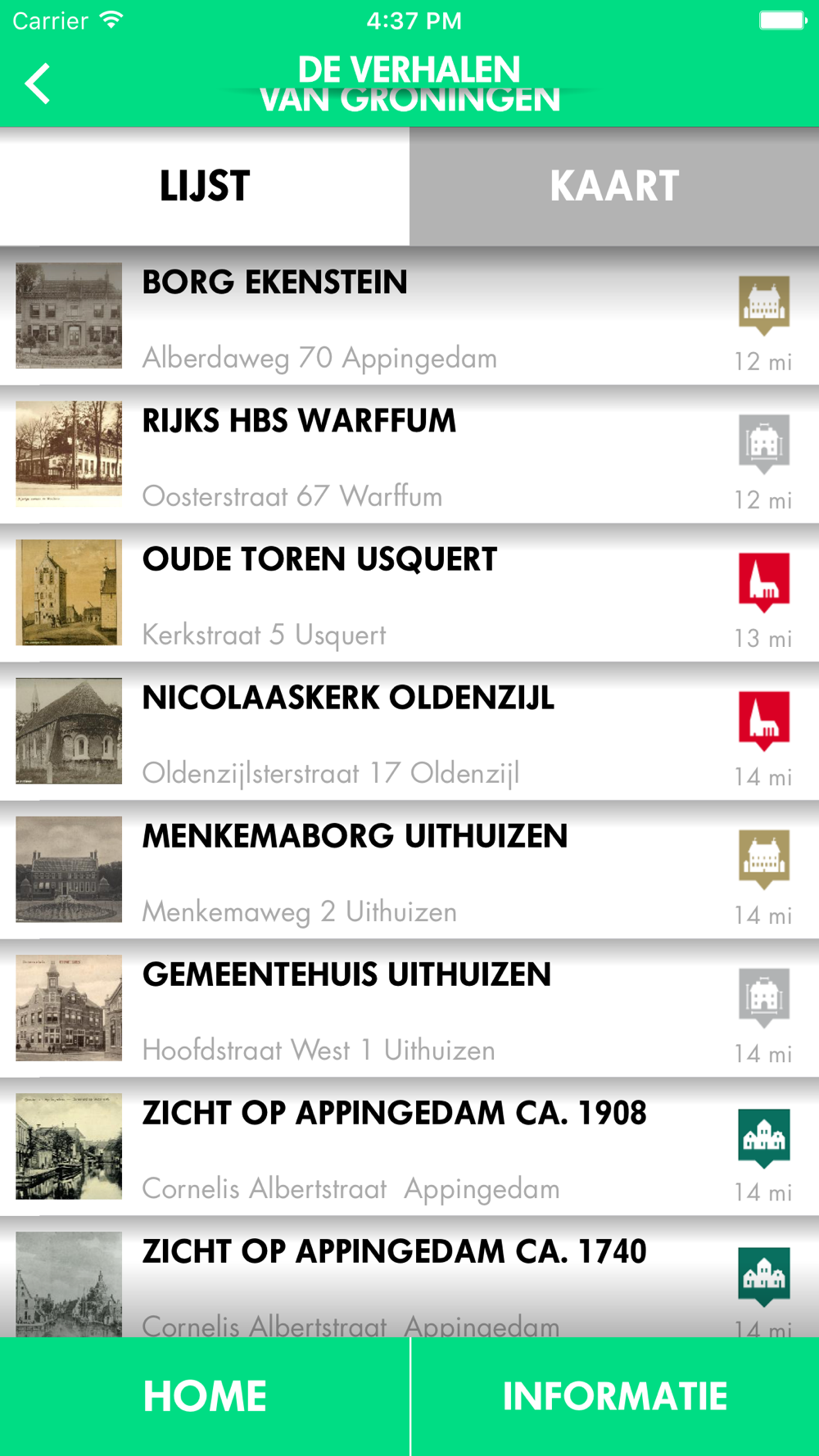Open Nicolaaskerk Oldenzijl entry
Image resolution: width=819 pixels, height=1456 pixels.
point(409,731)
